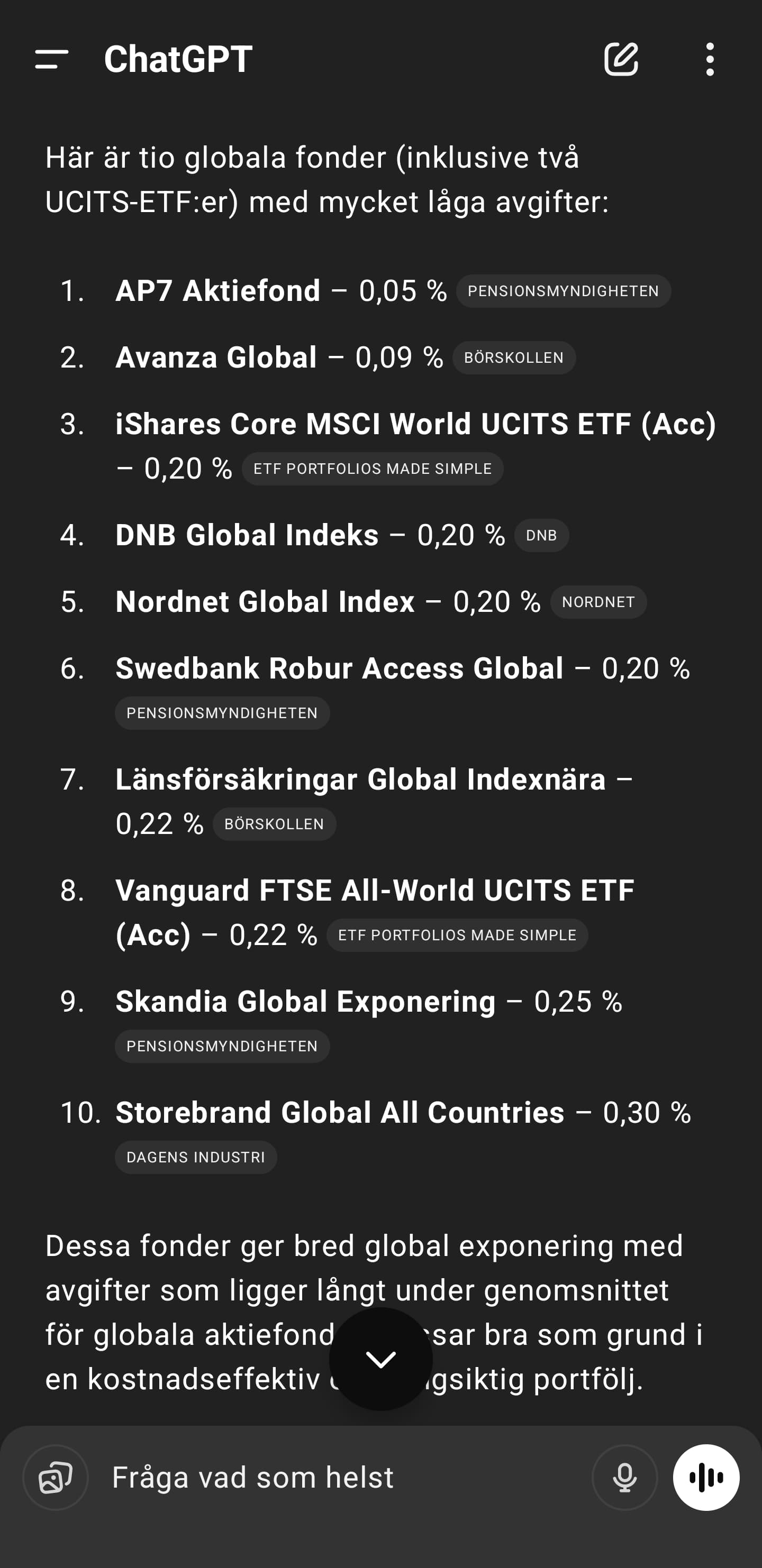The image size is (762, 1568).
Task: Open the Nordnet source chip
Action: 598,602
